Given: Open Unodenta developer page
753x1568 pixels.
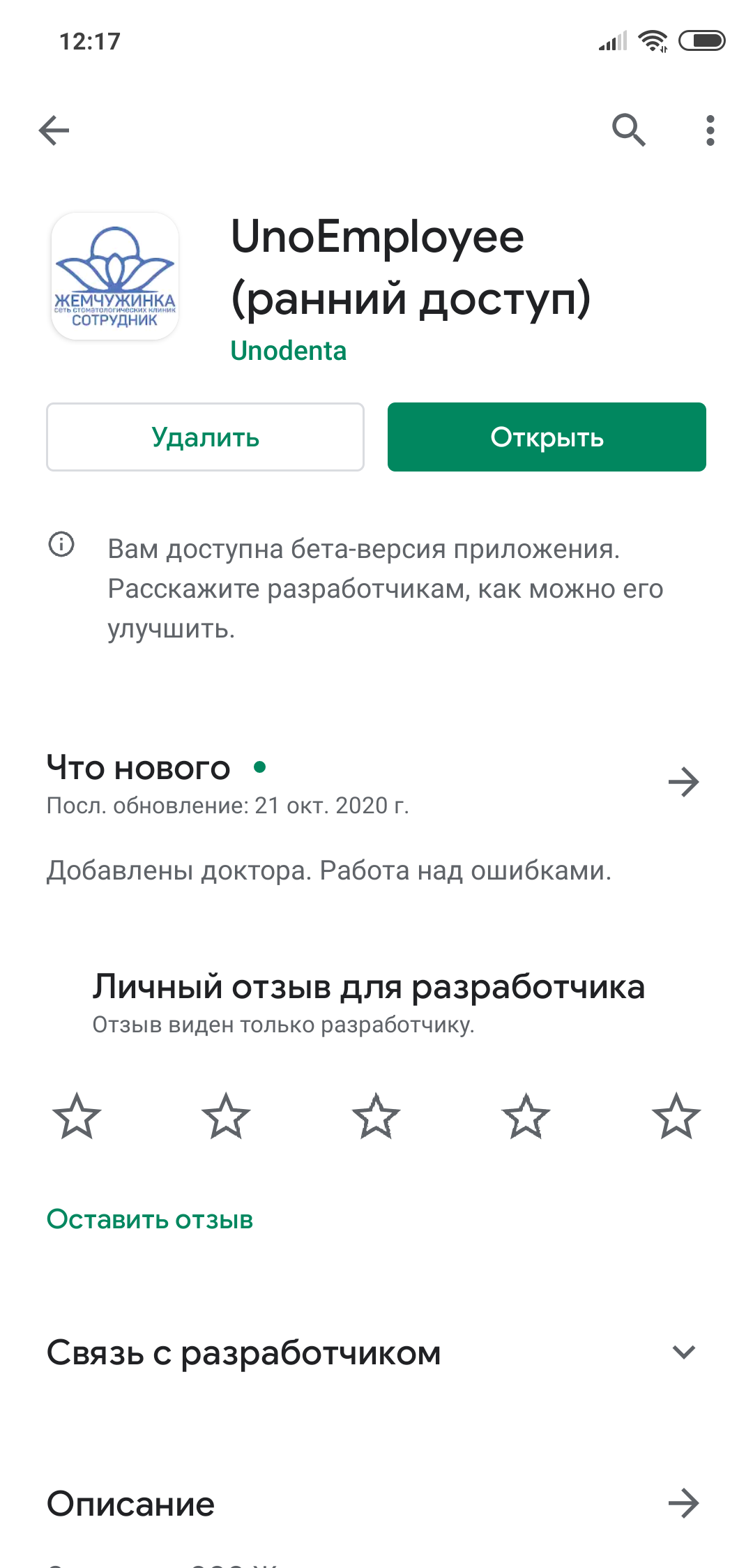Looking at the screenshot, I should coord(288,351).
